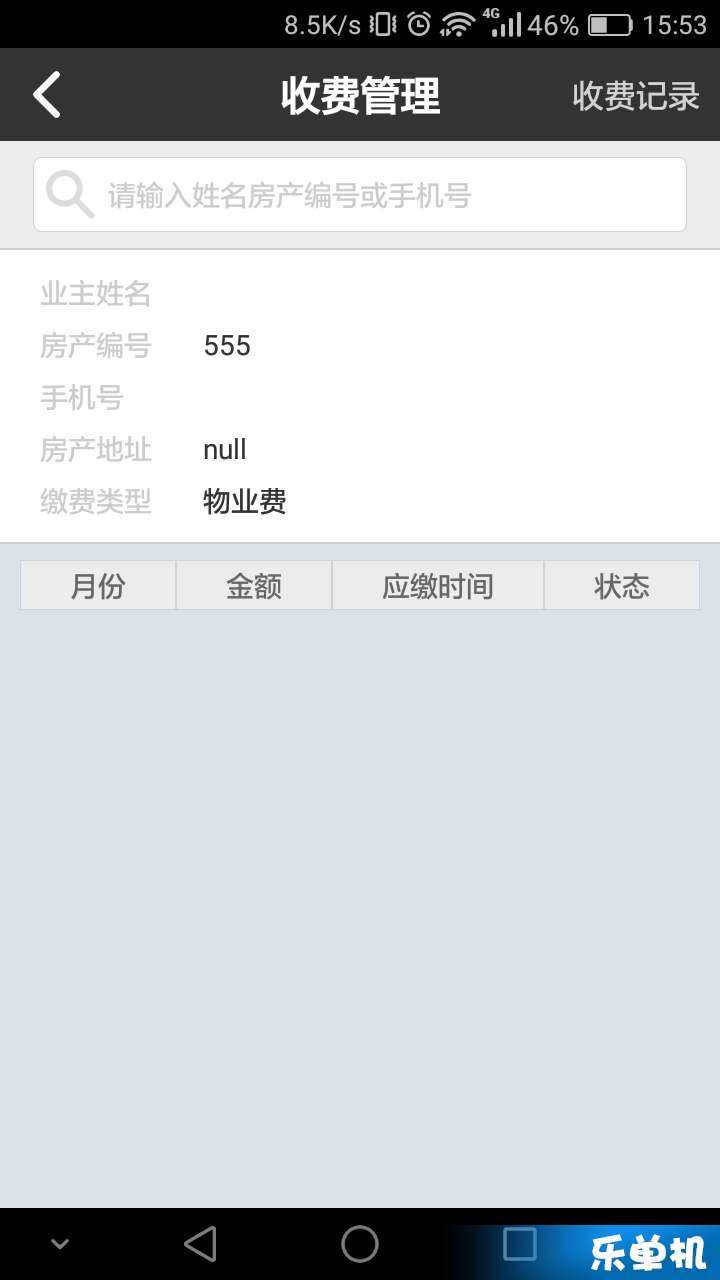The width and height of the screenshot is (720, 1280).
Task: Go back using the header arrow
Action: click(47, 95)
